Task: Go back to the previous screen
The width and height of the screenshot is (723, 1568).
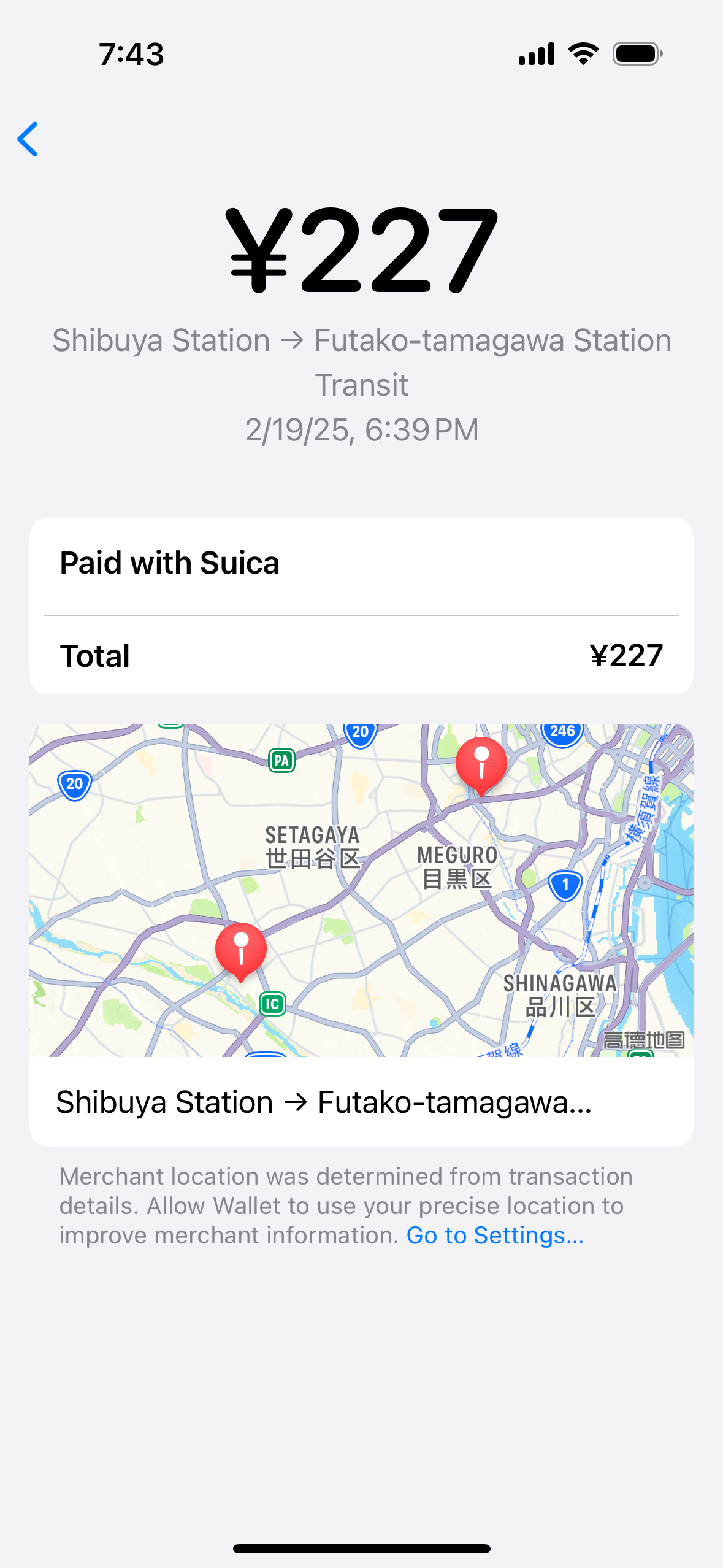Action: (28, 139)
